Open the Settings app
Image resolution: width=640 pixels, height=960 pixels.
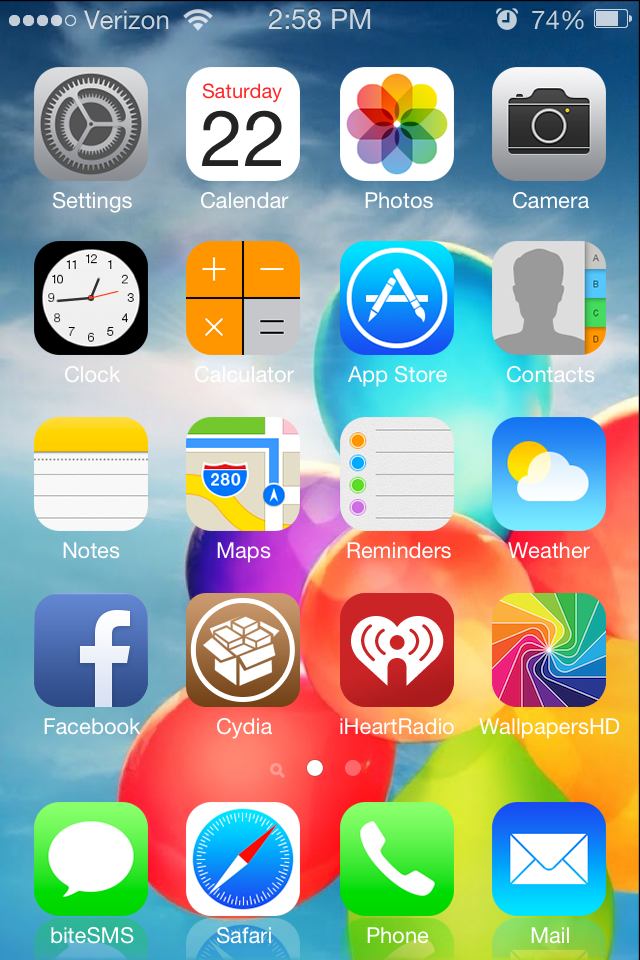coord(91,124)
